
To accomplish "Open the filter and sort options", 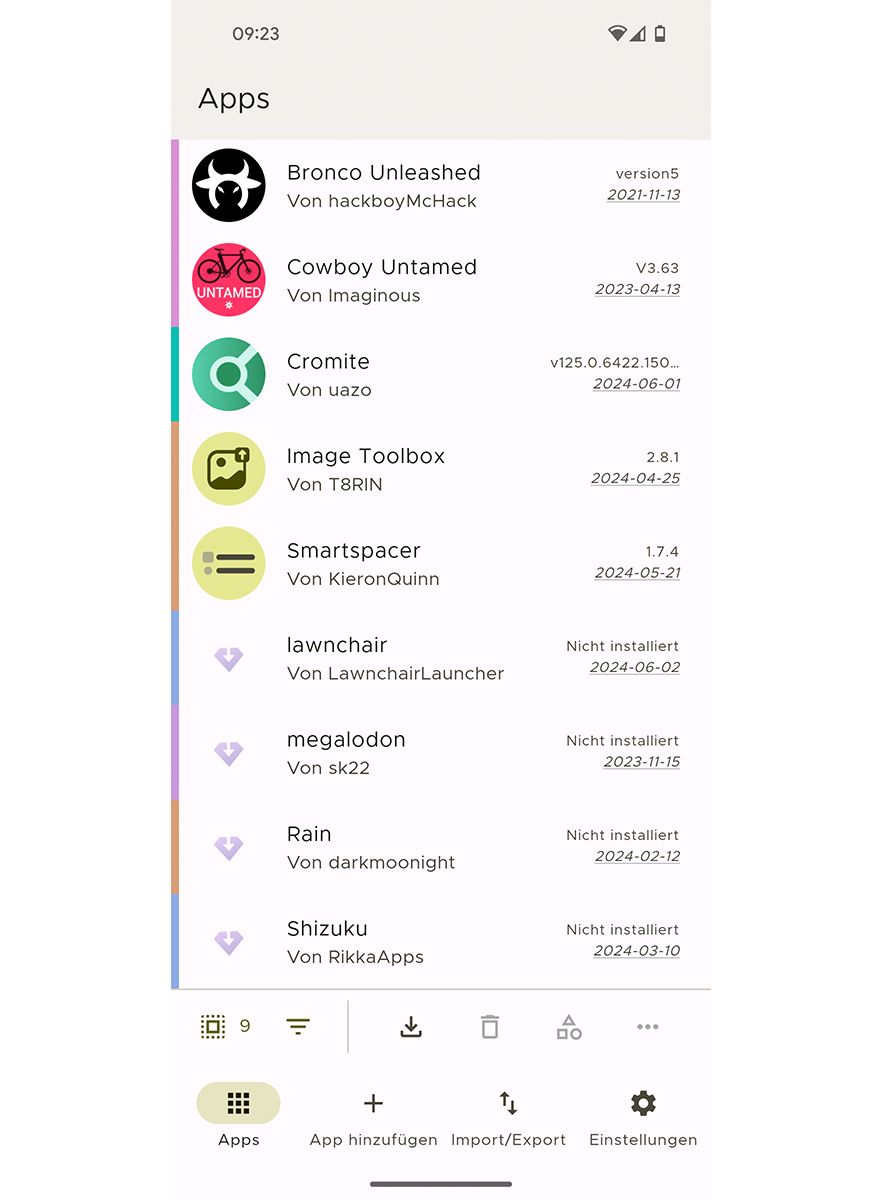I will [298, 1026].
